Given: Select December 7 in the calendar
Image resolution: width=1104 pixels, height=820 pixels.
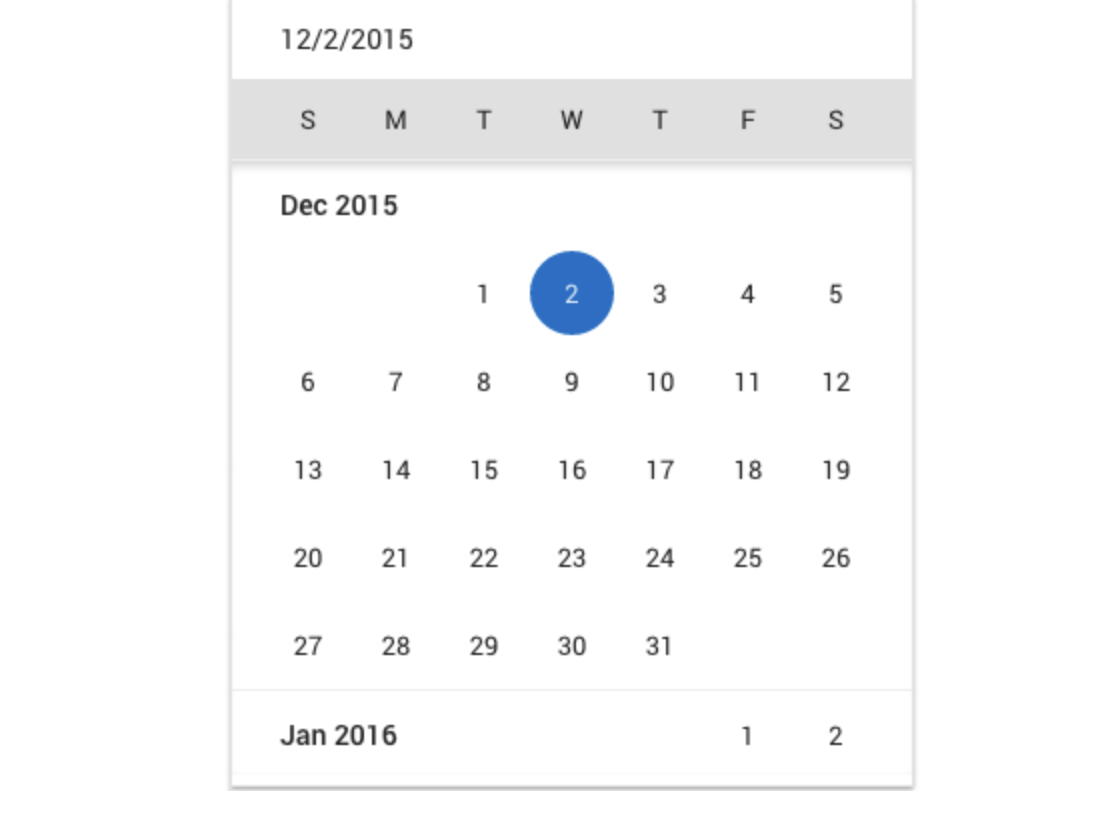Looking at the screenshot, I should [x=395, y=382].
